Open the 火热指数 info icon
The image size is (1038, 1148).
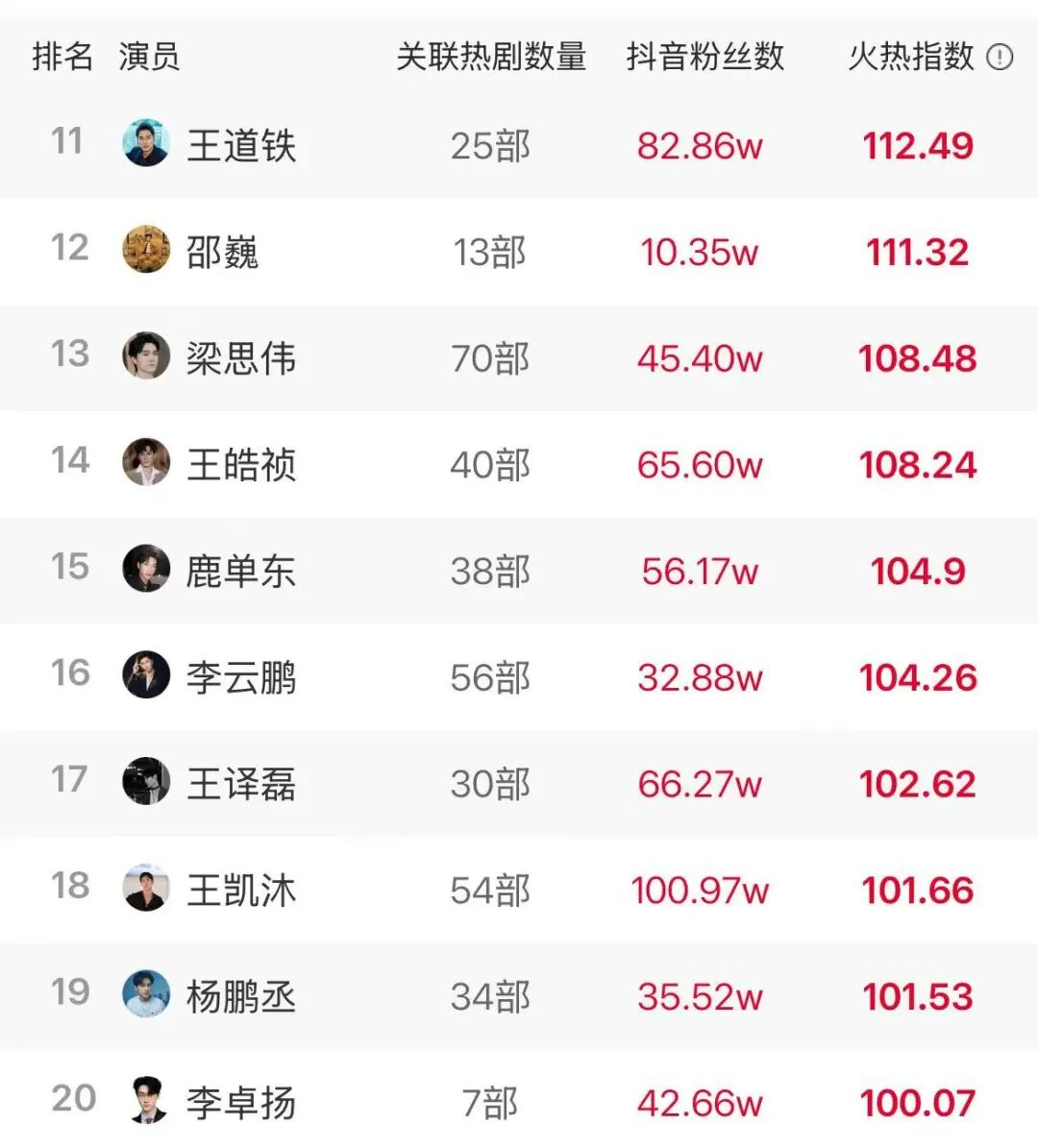pyautogui.click(x=1000, y=58)
